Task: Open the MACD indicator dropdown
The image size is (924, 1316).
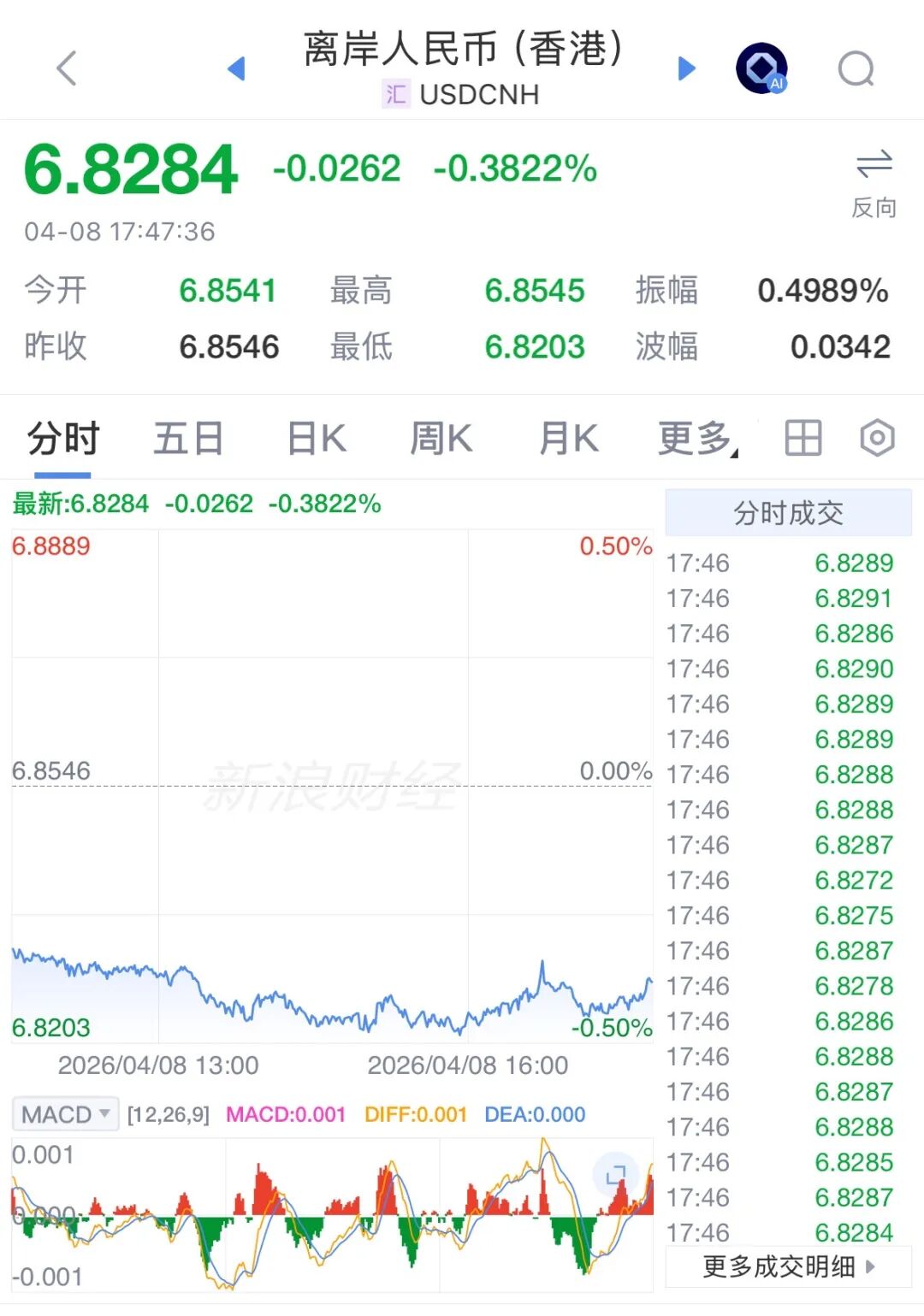Action: pos(65,1114)
